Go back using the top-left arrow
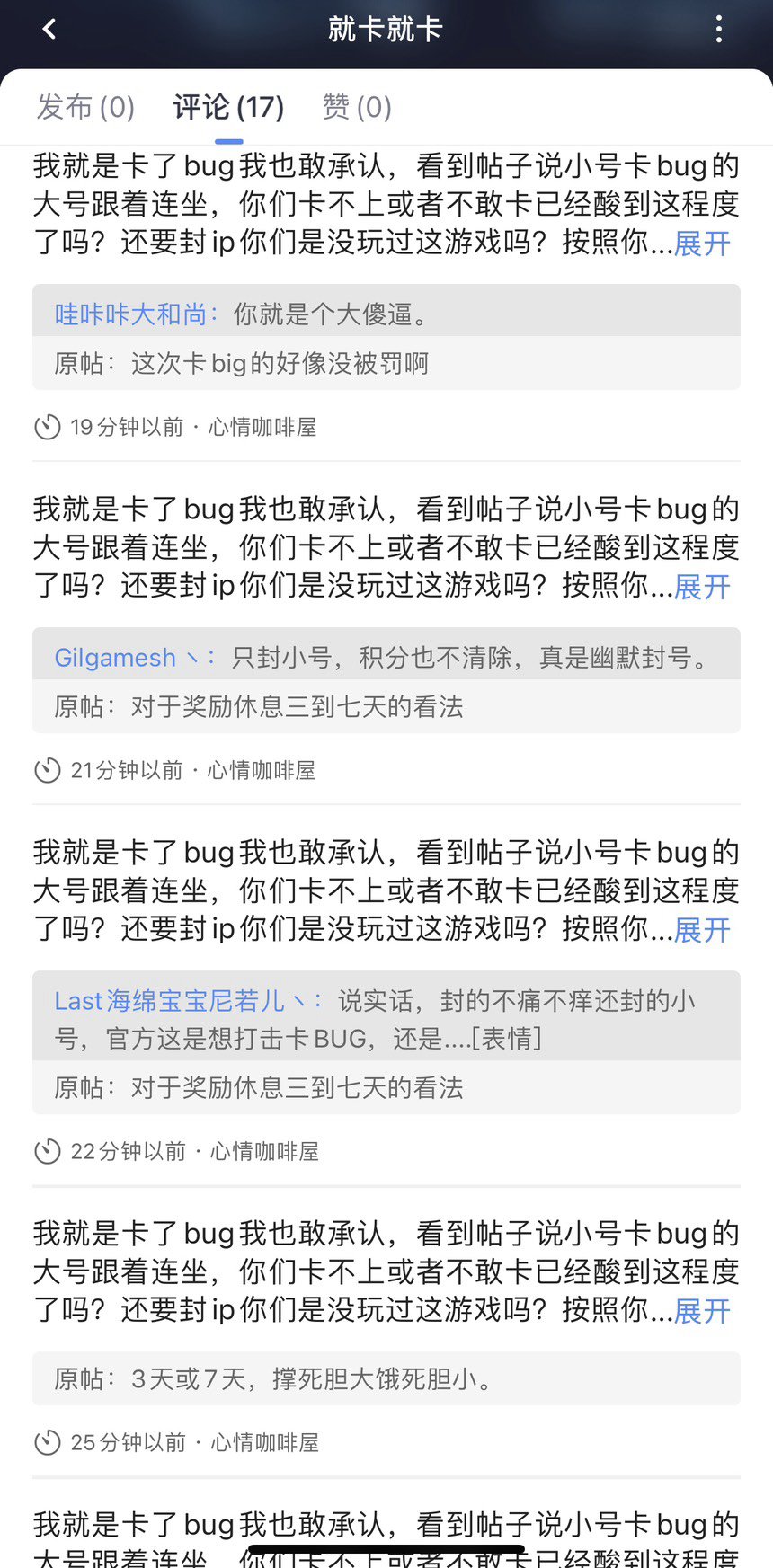The width and height of the screenshot is (773, 1568). 49,30
